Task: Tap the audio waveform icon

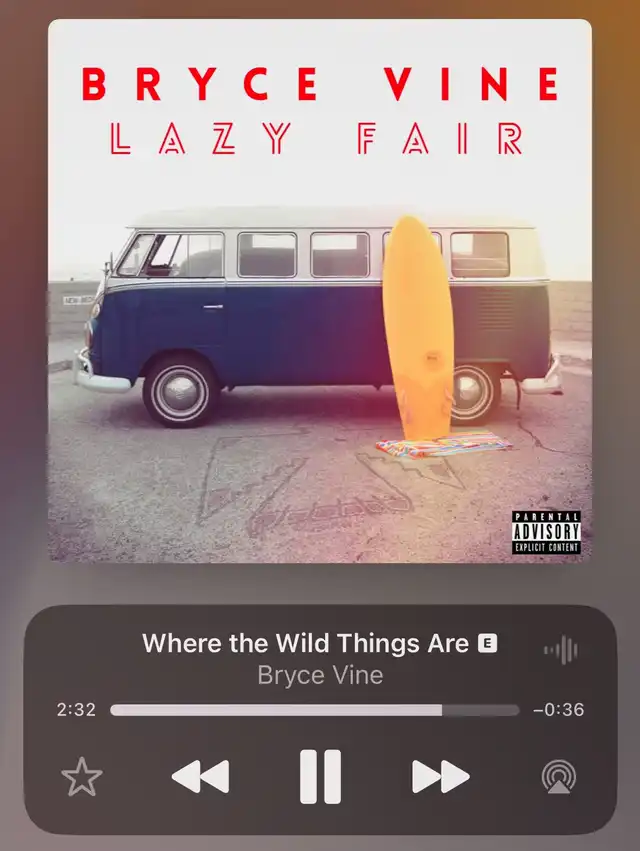Action: click(x=561, y=651)
